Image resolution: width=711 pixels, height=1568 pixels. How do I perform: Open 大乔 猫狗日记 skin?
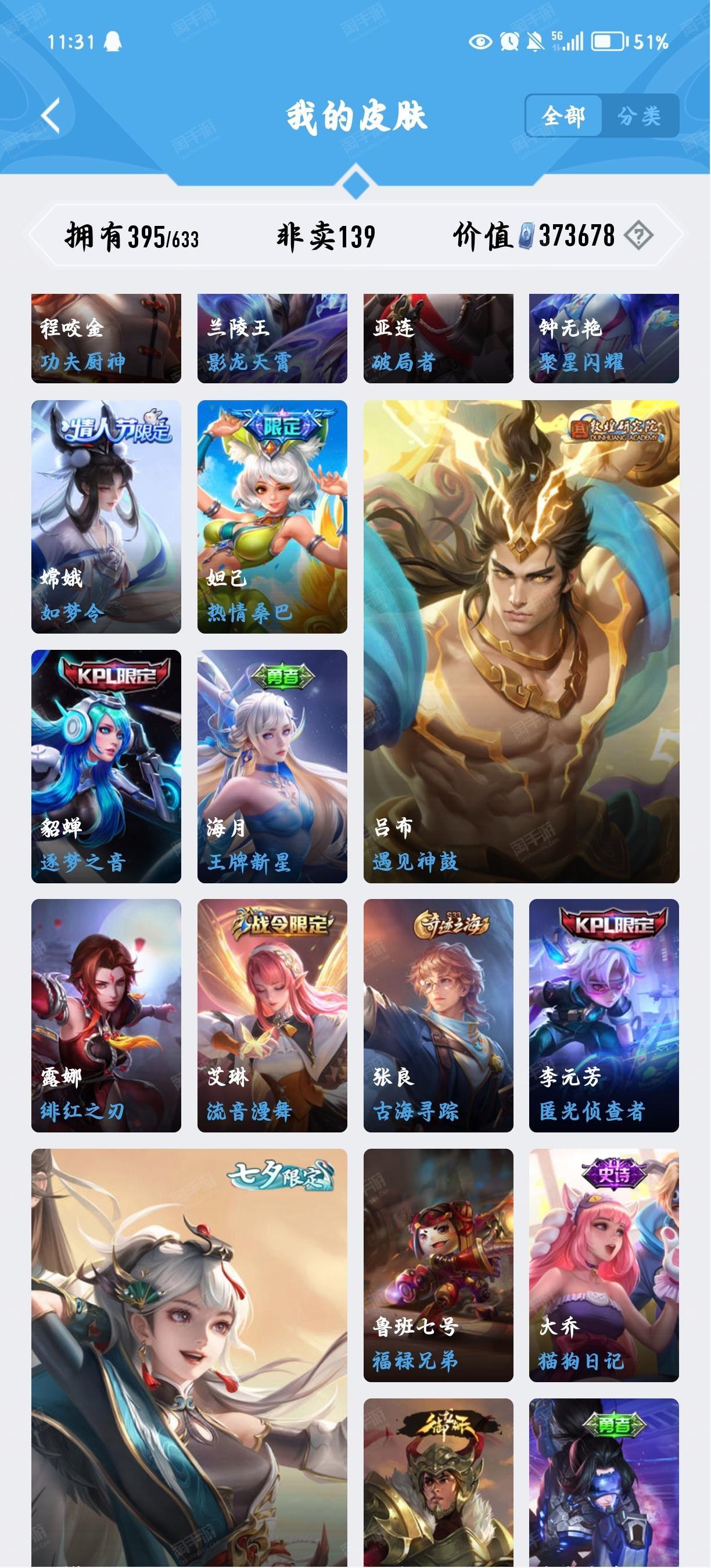coord(604,1265)
